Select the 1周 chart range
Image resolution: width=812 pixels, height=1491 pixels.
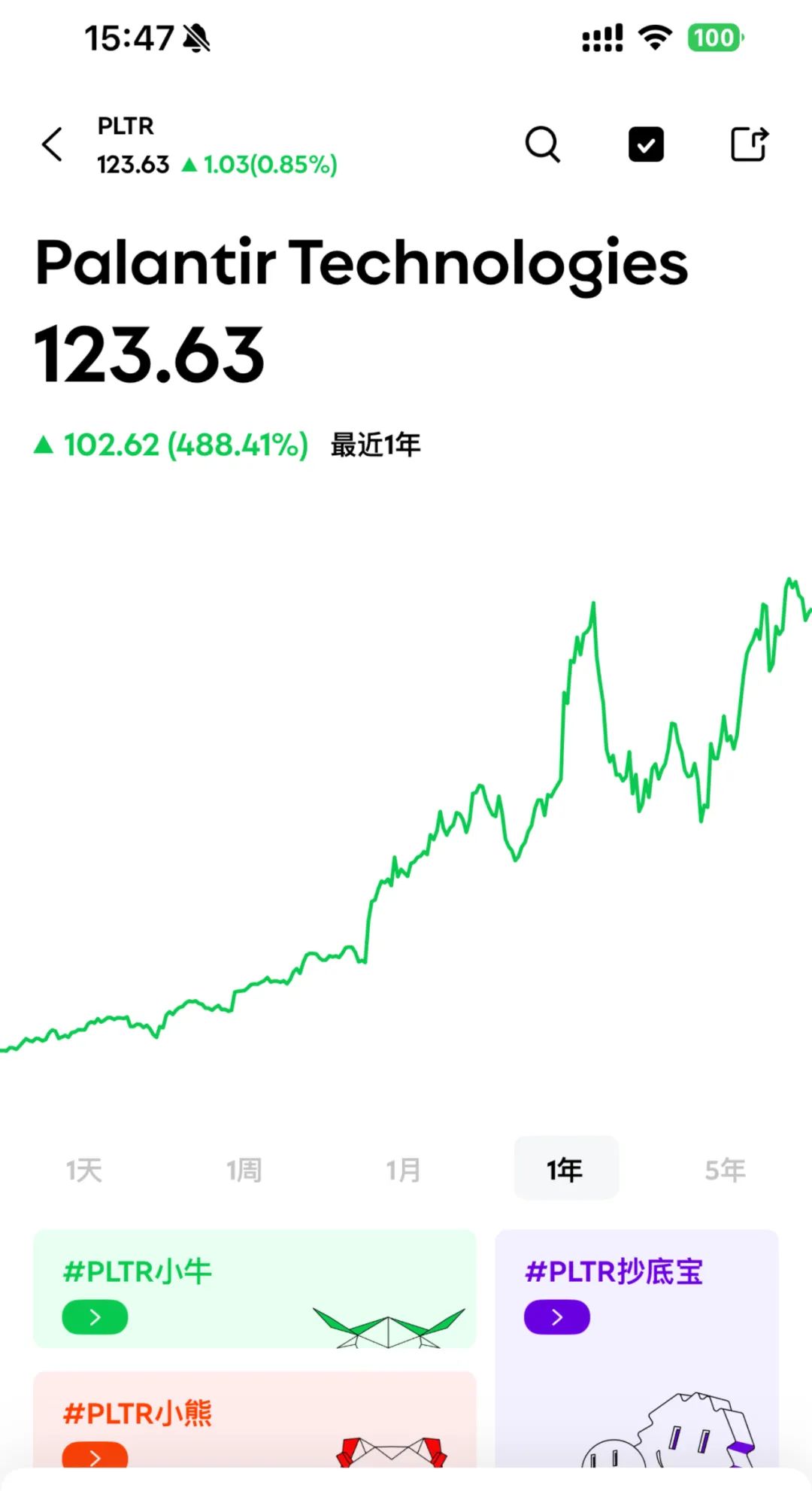tap(244, 1170)
